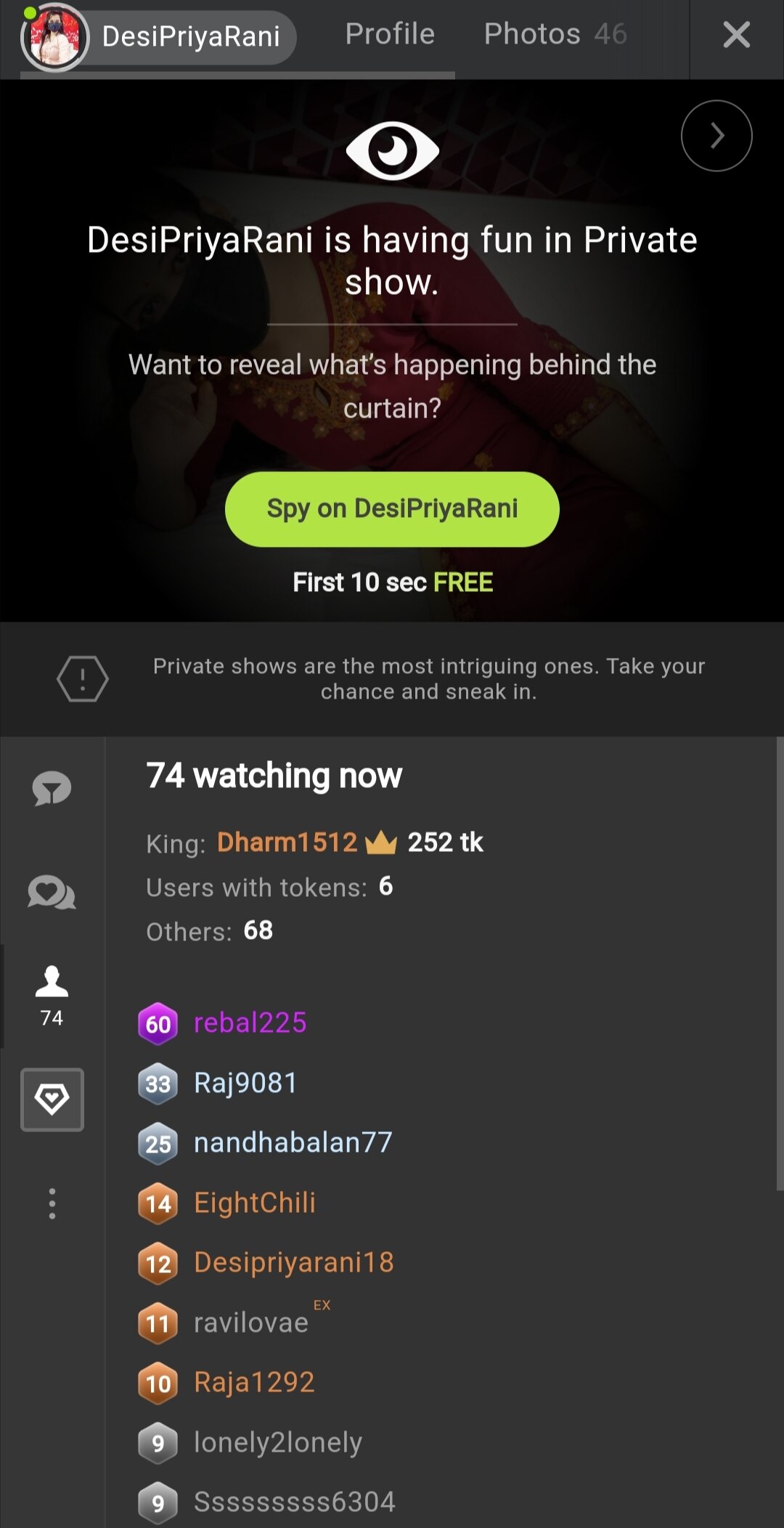Close the model room view

[x=736, y=35]
